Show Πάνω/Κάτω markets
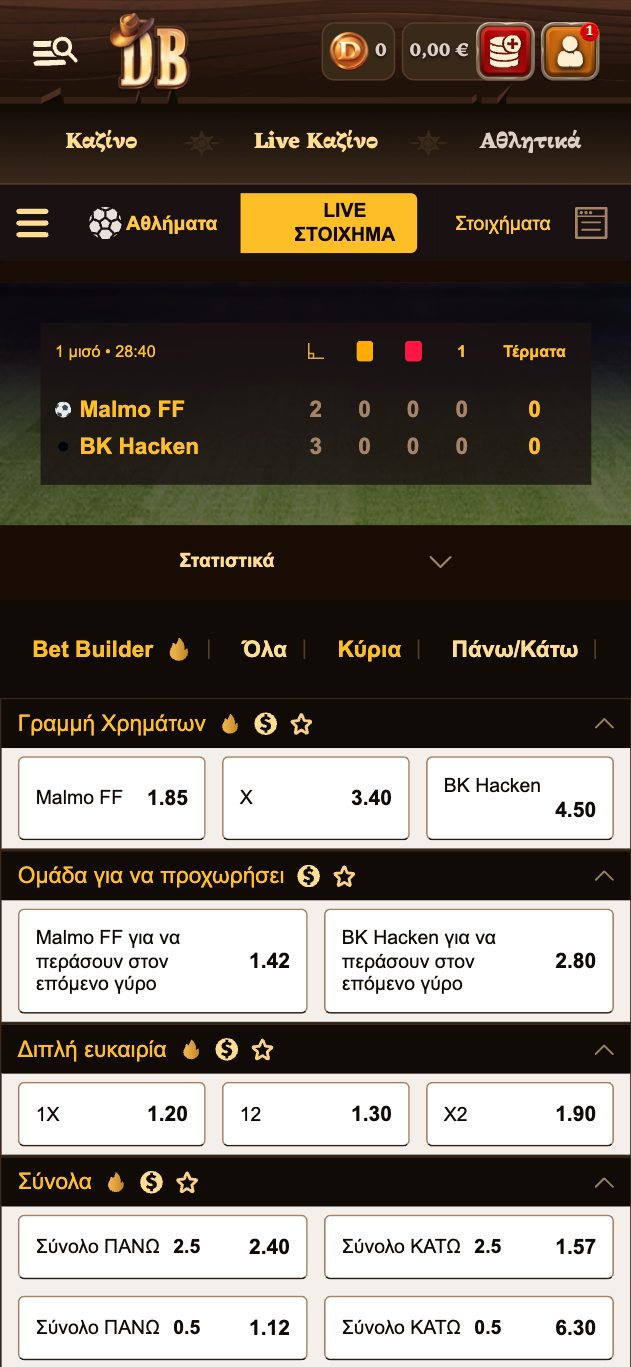The height and width of the screenshot is (1367, 631). pos(514,649)
